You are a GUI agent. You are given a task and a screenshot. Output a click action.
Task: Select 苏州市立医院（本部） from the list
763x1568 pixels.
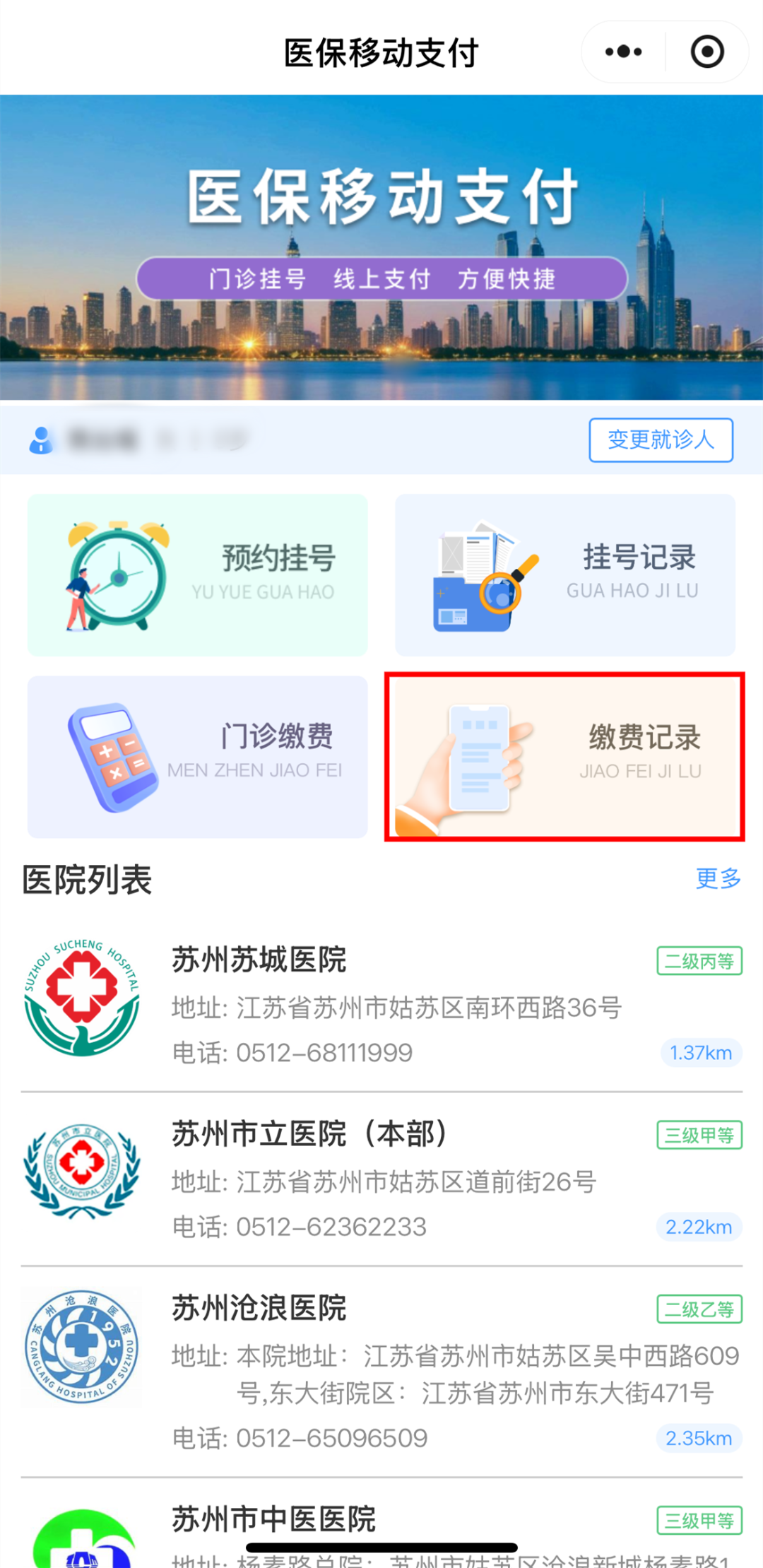click(381, 1179)
